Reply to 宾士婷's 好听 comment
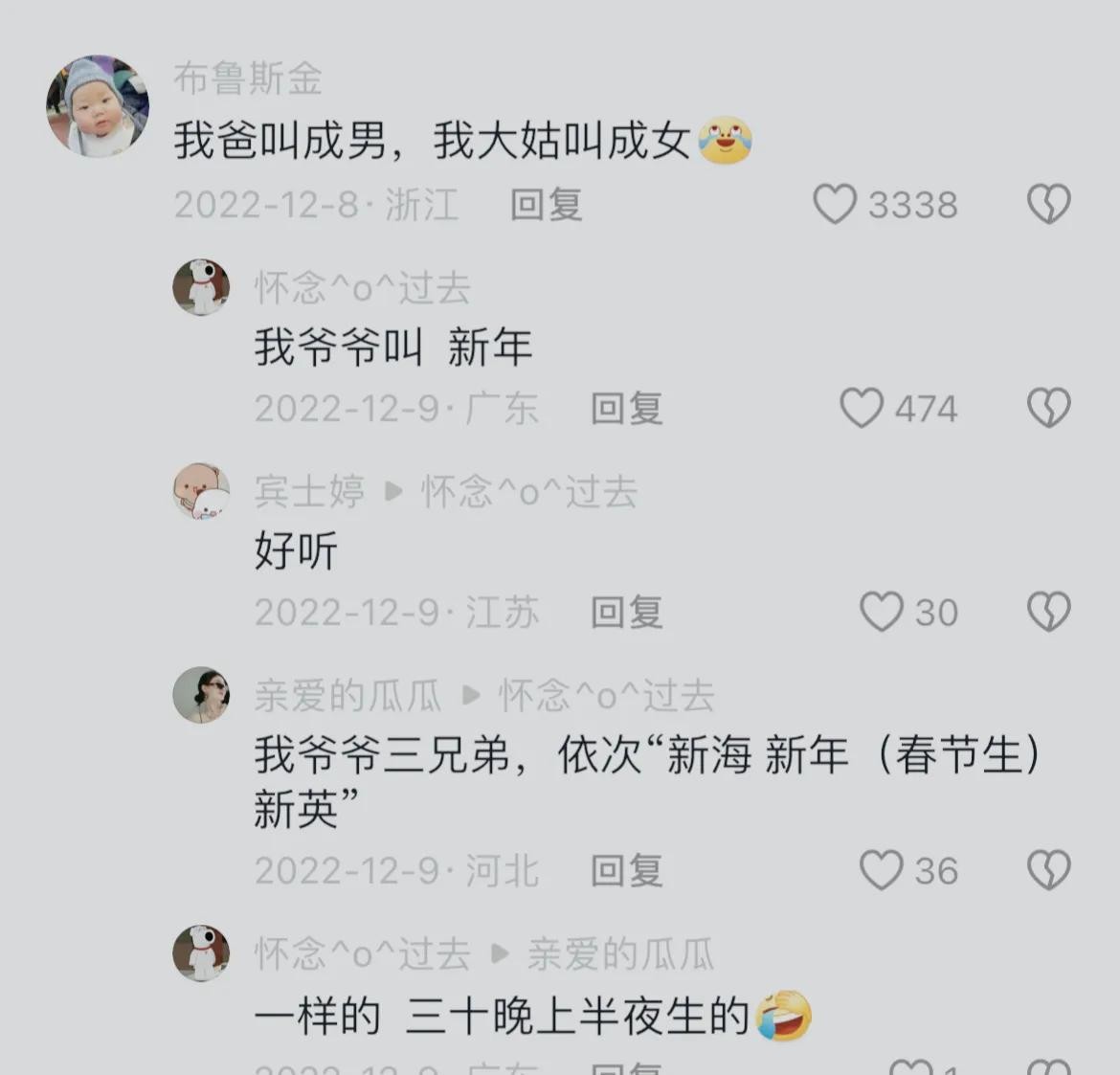 coord(626,613)
